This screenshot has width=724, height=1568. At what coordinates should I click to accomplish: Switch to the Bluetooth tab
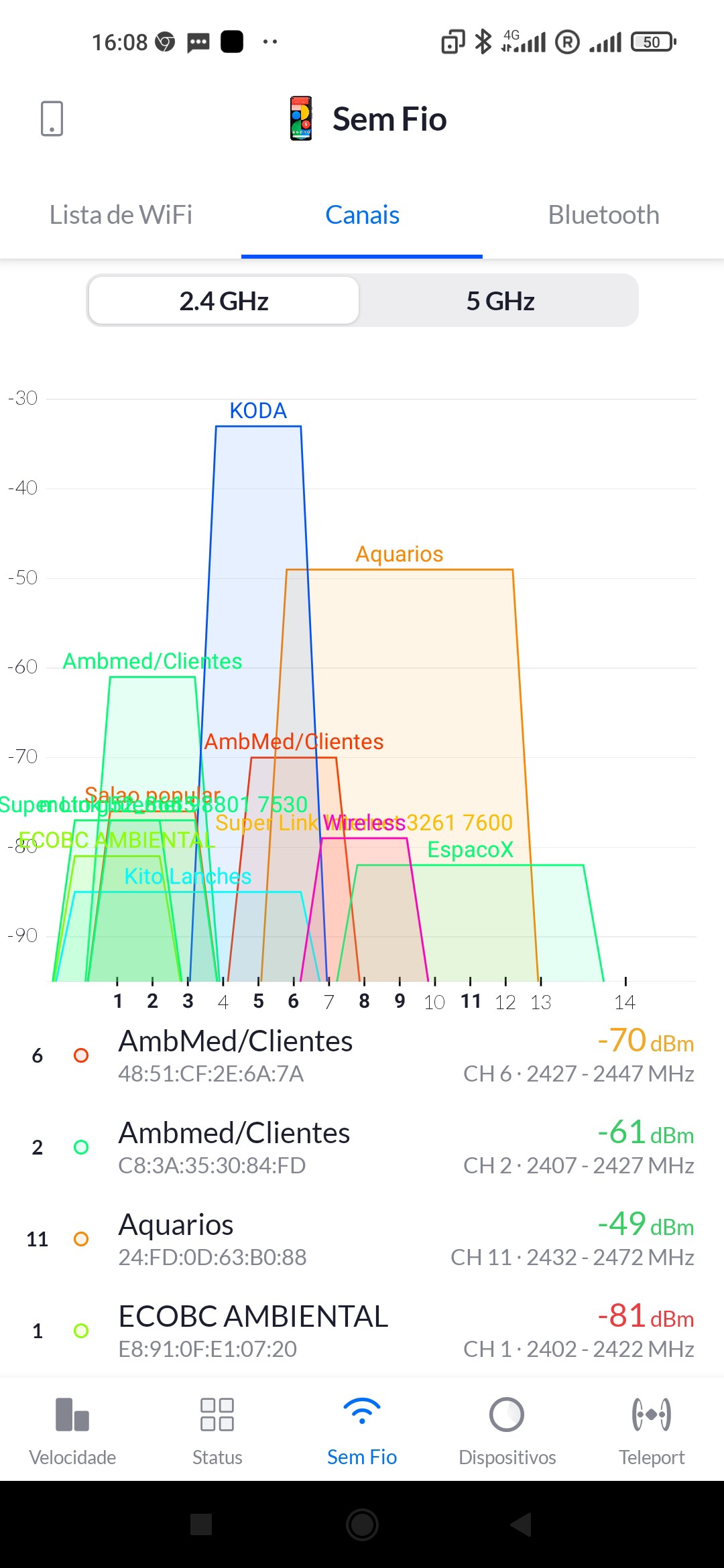tap(603, 215)
